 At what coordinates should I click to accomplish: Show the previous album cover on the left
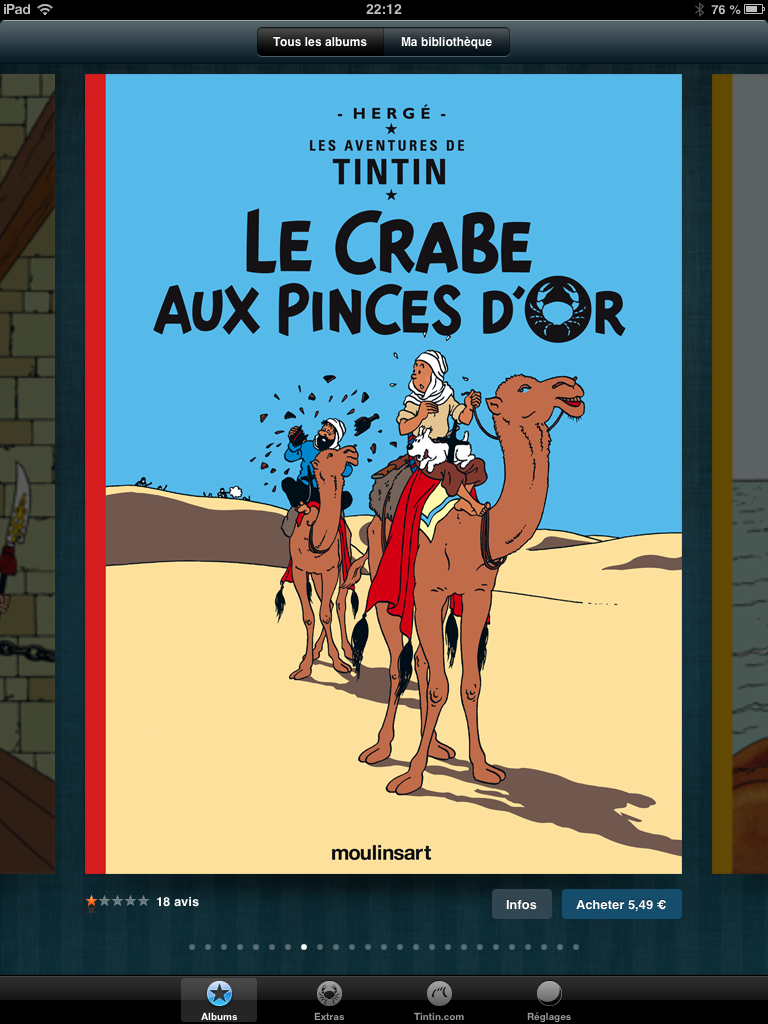[x=27, y=473]
